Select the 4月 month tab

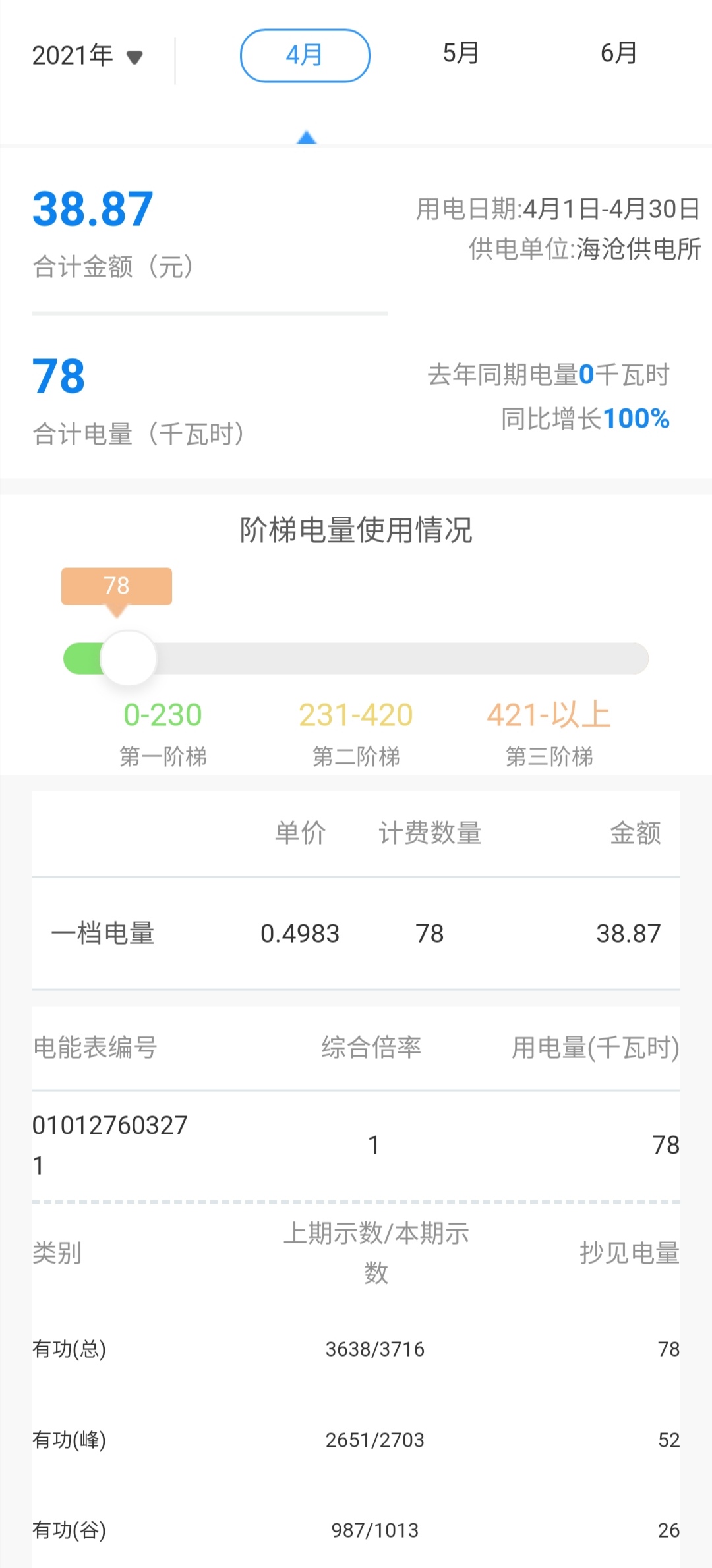[x=305, y=55]
